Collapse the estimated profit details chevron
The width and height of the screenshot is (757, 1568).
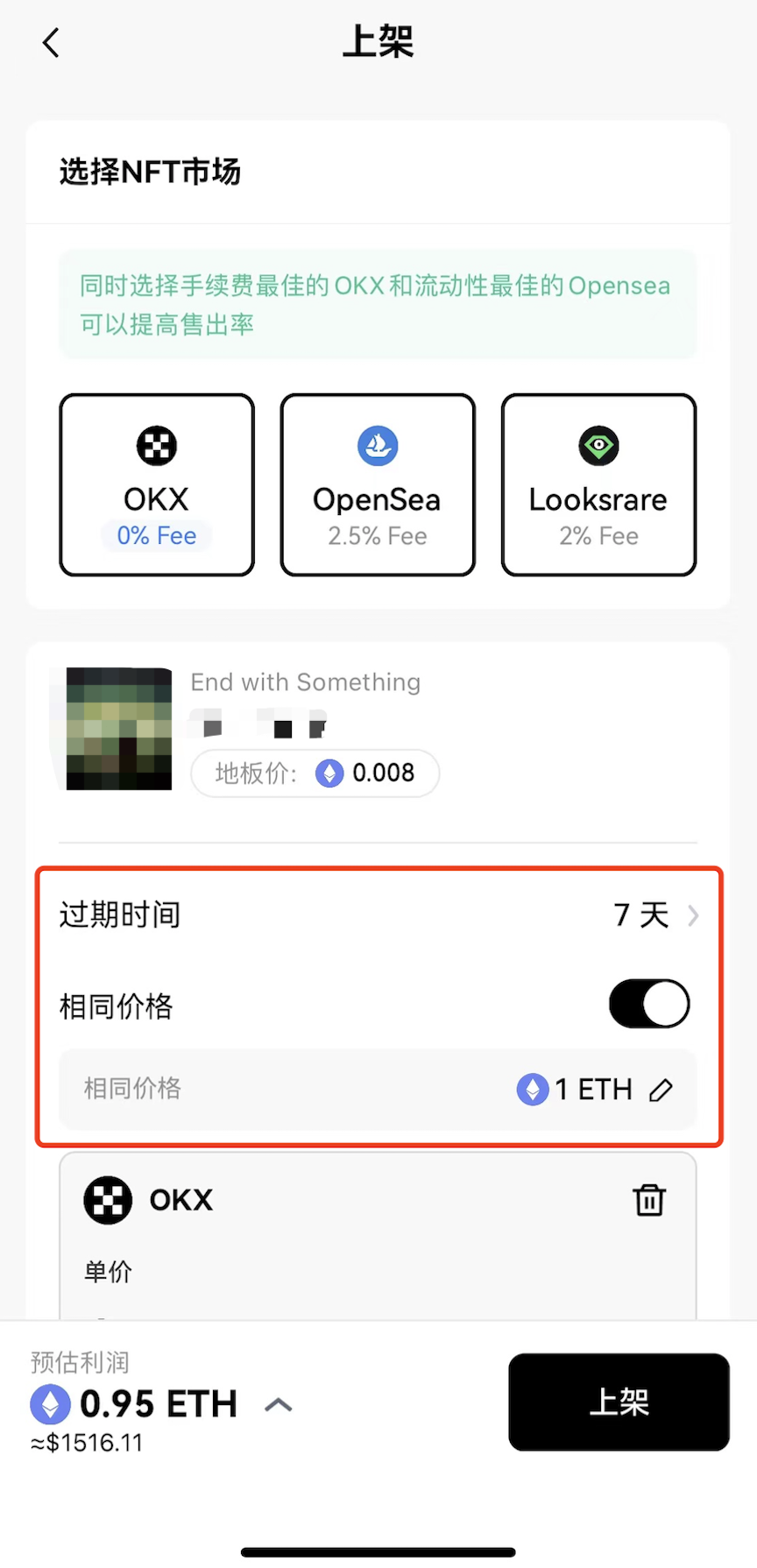coord(278,1403)
